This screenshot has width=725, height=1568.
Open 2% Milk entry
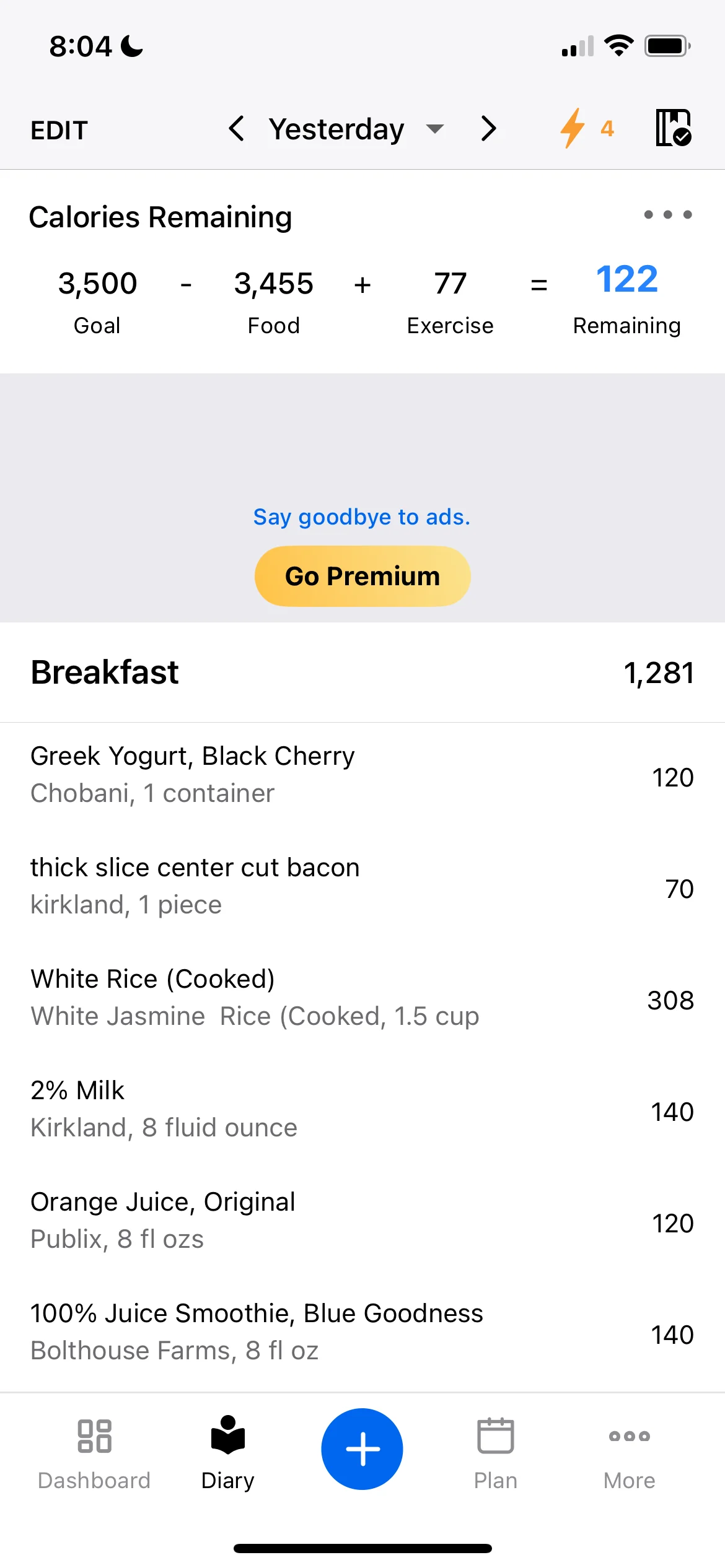(362, 1110)
